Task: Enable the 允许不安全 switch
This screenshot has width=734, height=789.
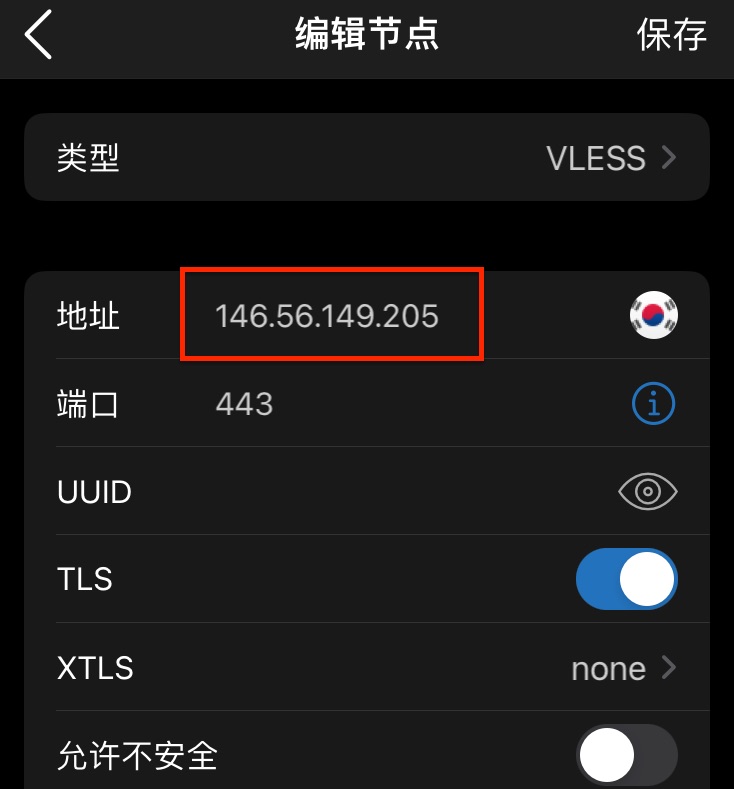Action: (x=627, y=755)
